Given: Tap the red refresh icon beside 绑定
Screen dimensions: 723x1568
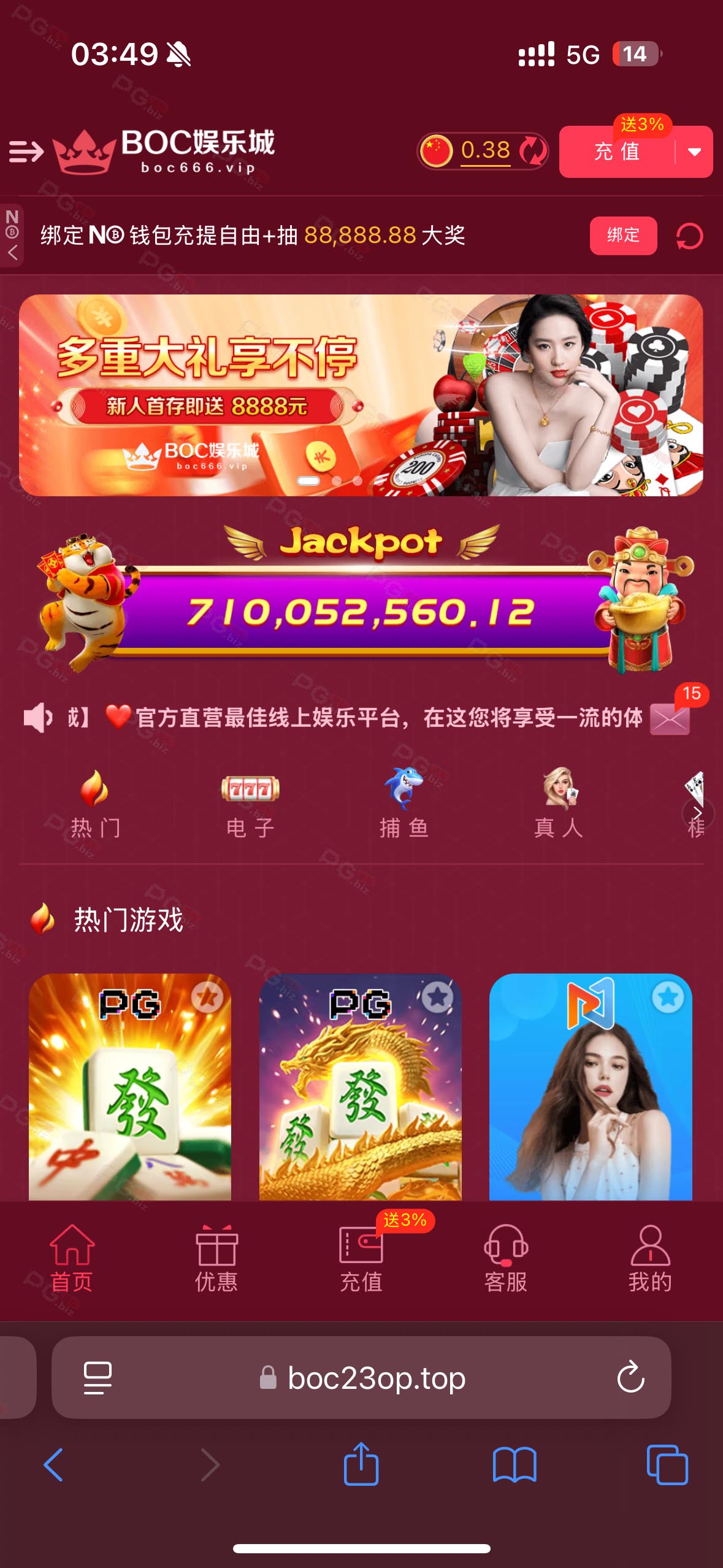Looking at the screenshot, I should coord(690,236).
